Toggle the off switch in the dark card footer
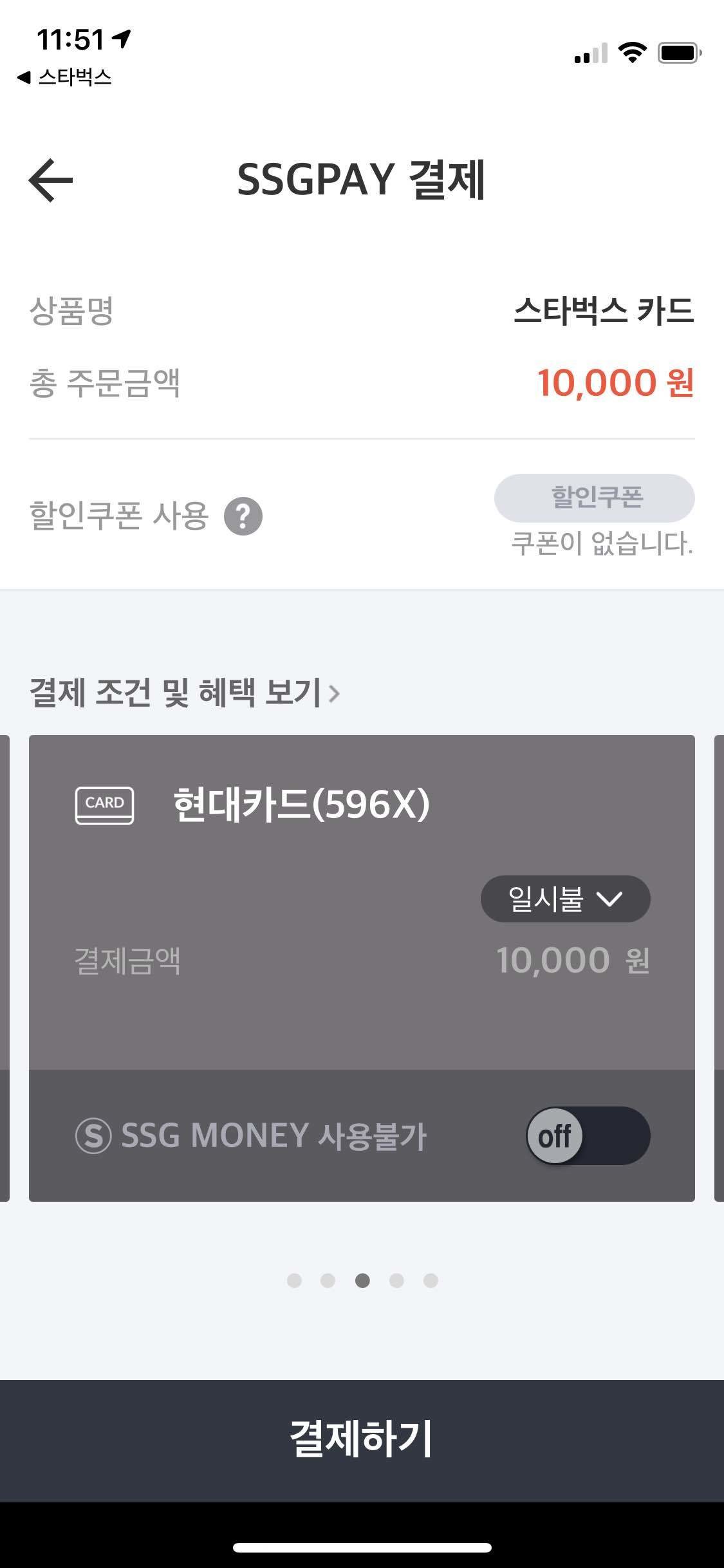Viewport: 724px width, 1568px height. [589, 1135]
